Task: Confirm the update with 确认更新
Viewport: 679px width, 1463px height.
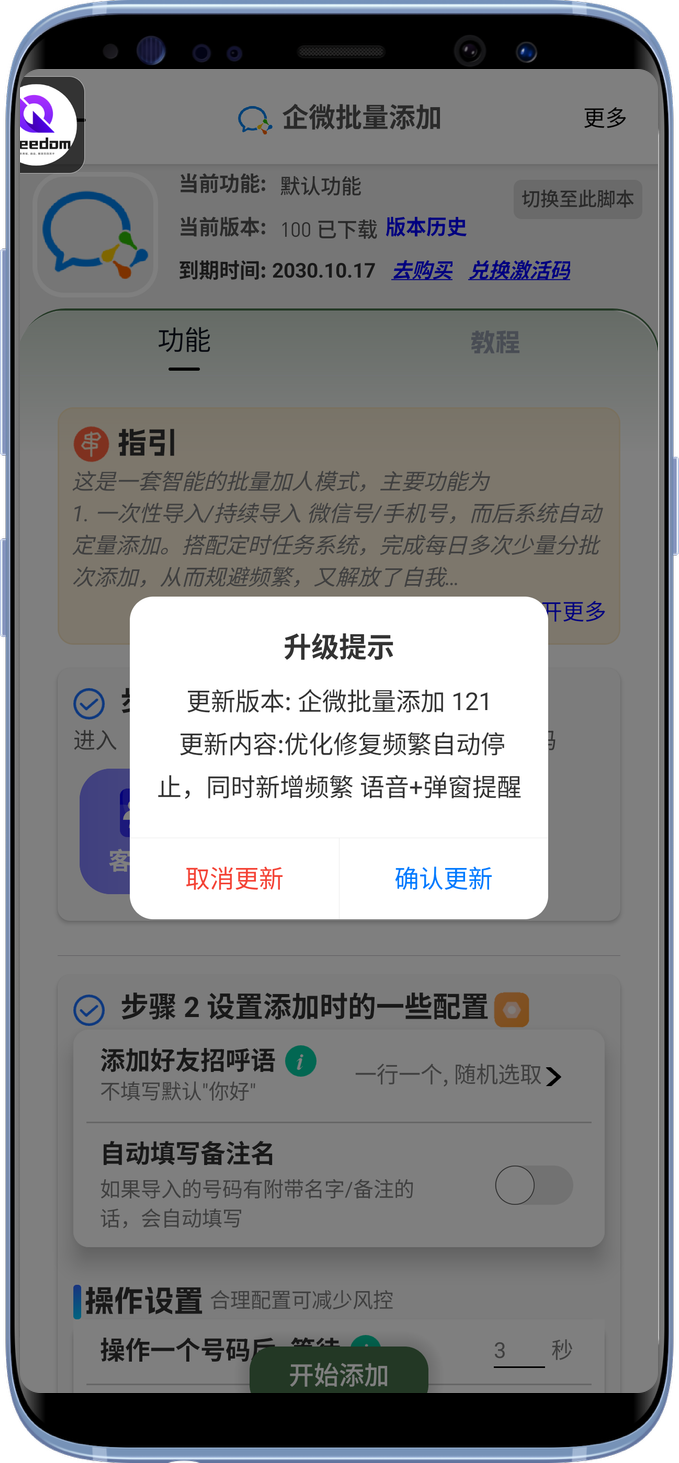Action: coord(443,879)
